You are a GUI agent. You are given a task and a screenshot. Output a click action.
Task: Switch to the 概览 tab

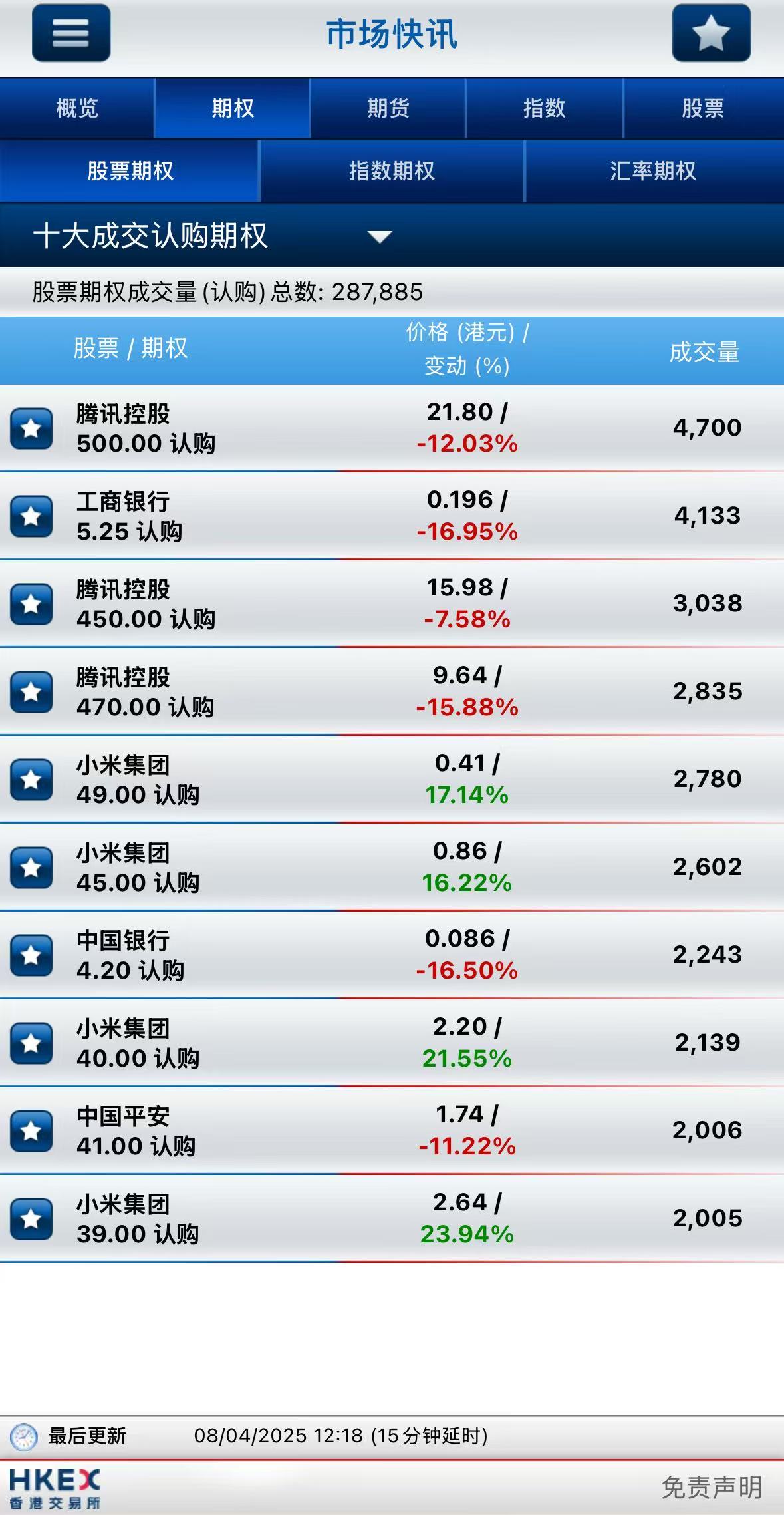(77, 108)
